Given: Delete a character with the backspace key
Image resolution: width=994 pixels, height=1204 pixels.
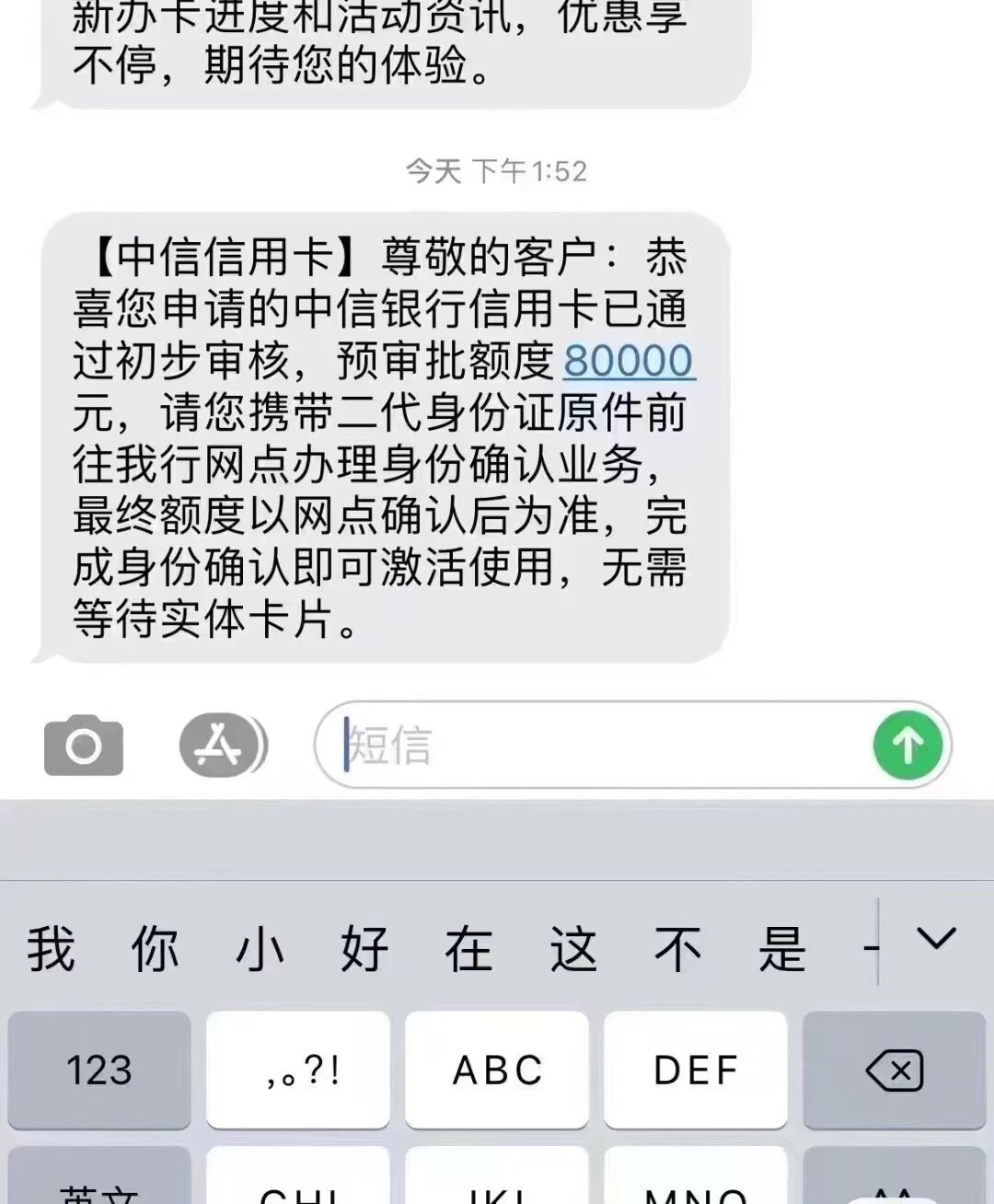Looking at the screenshot, I should click(x=894, y=1070).
